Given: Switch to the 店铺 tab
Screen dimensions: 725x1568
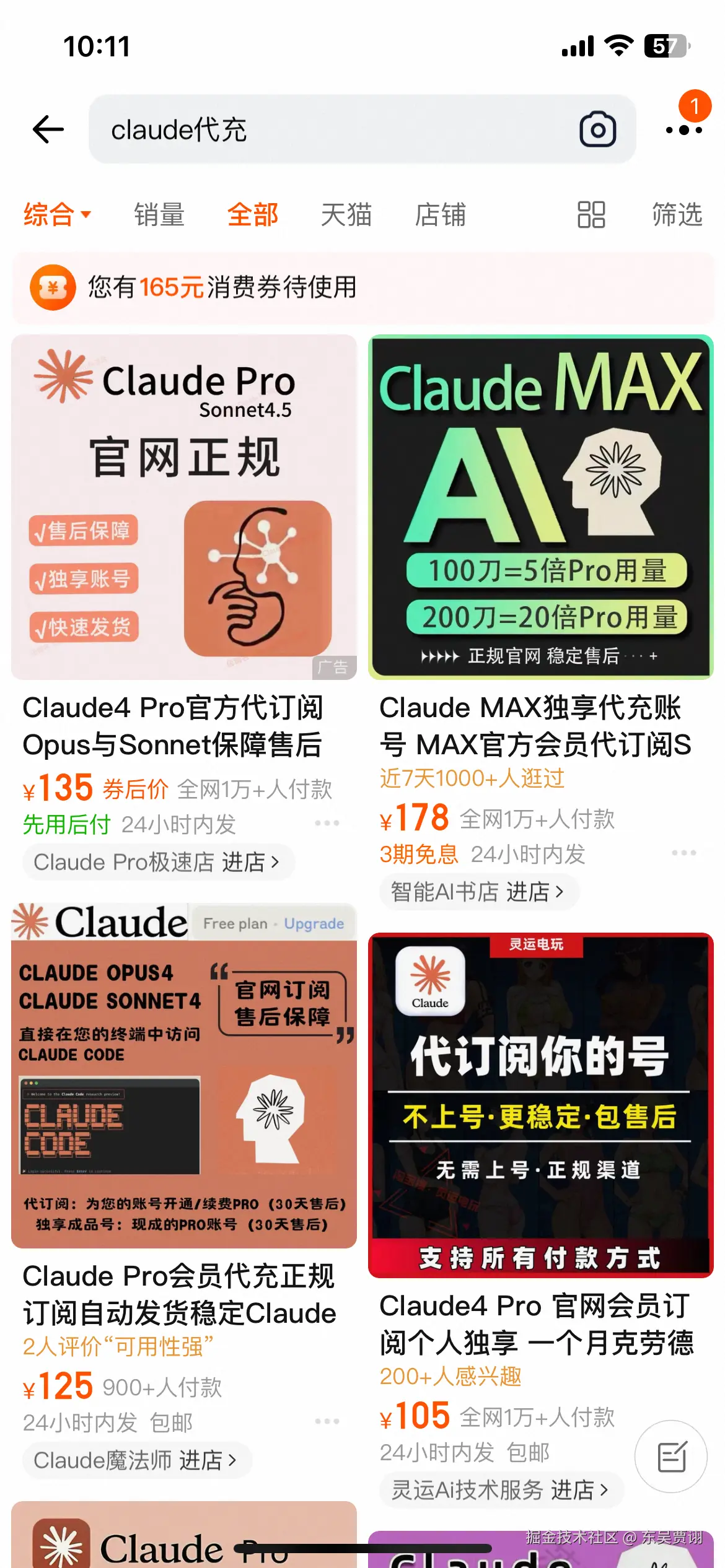Looking at the screenshot, I should tap(440, 215).
